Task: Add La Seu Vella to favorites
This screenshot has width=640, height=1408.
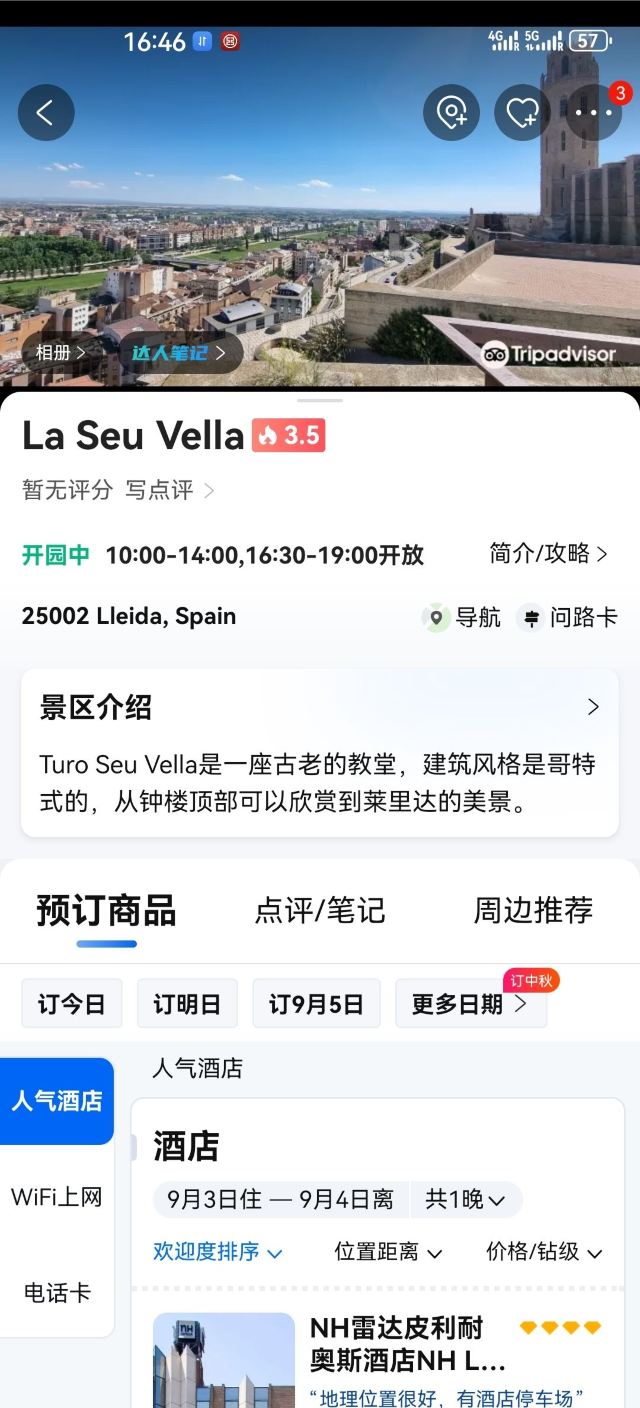Action: coord(522,112)
